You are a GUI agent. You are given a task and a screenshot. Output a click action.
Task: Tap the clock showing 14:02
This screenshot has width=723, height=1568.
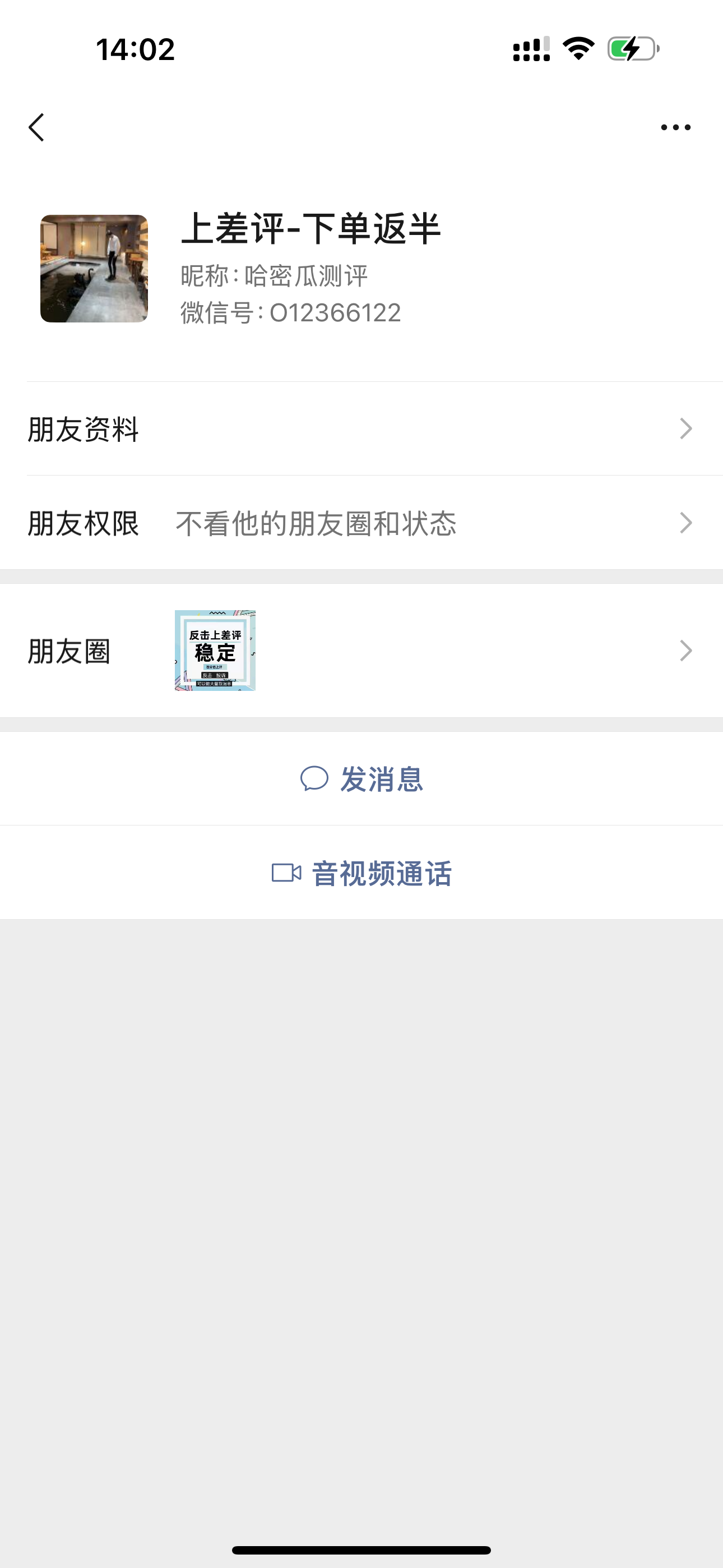[135, 49]
